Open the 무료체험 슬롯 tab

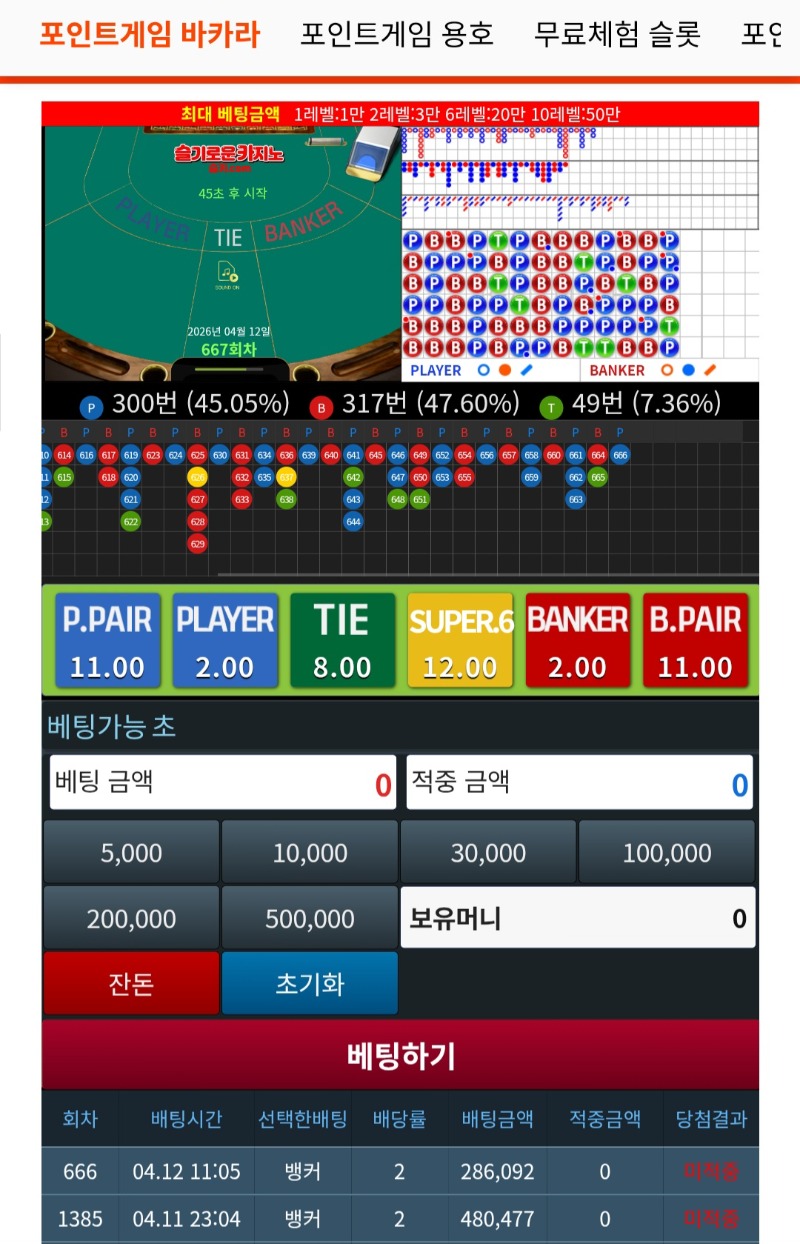tap(617, 35)
